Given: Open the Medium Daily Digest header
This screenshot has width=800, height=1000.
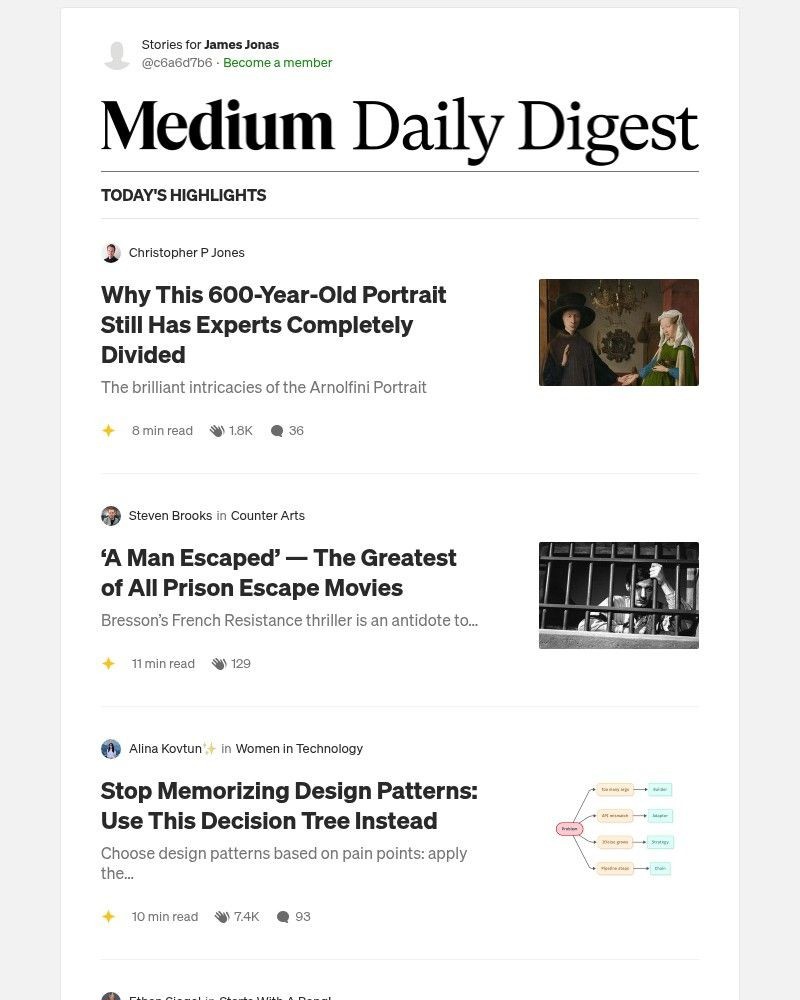Looking at the screenshot, I should coord(399,130).
